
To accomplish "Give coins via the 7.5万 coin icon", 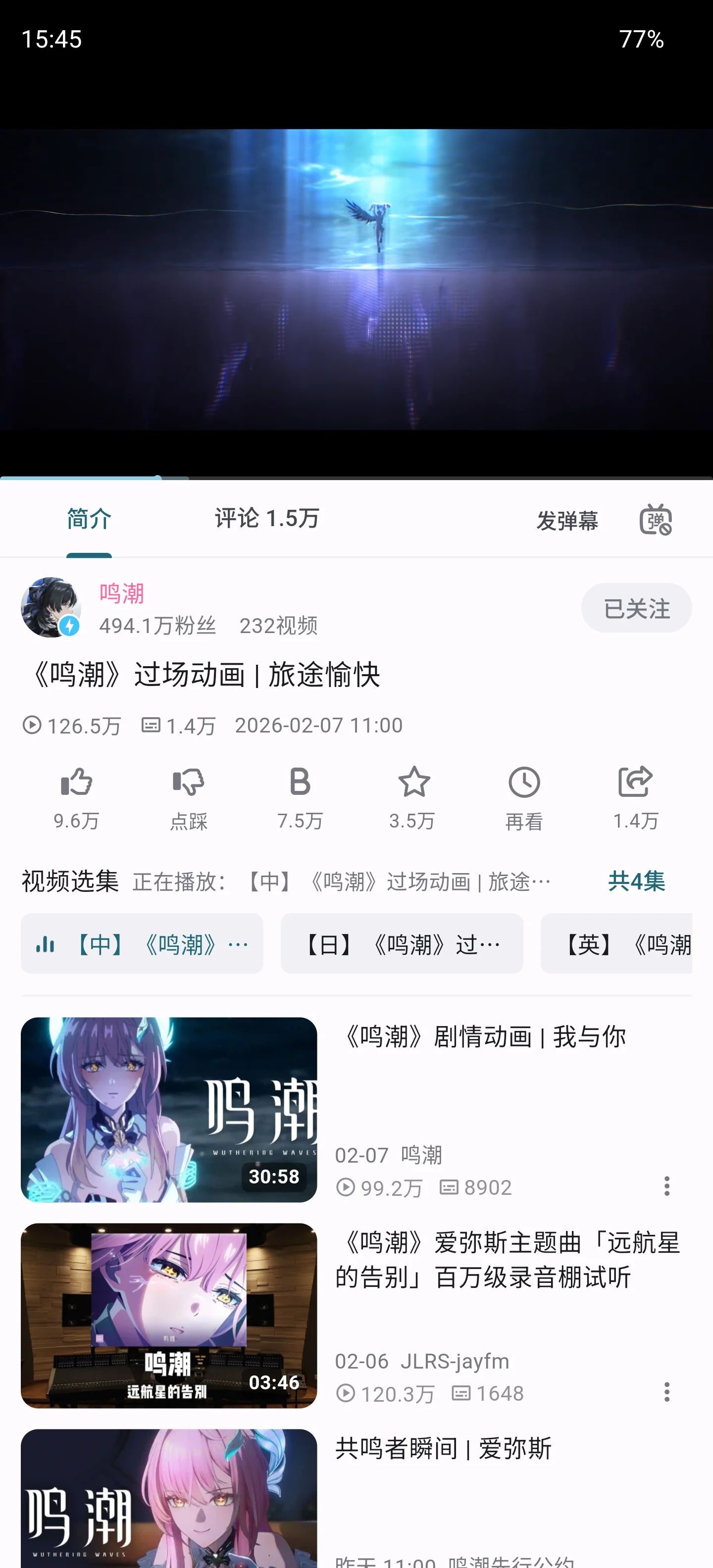I will click(x=300, y=796).
